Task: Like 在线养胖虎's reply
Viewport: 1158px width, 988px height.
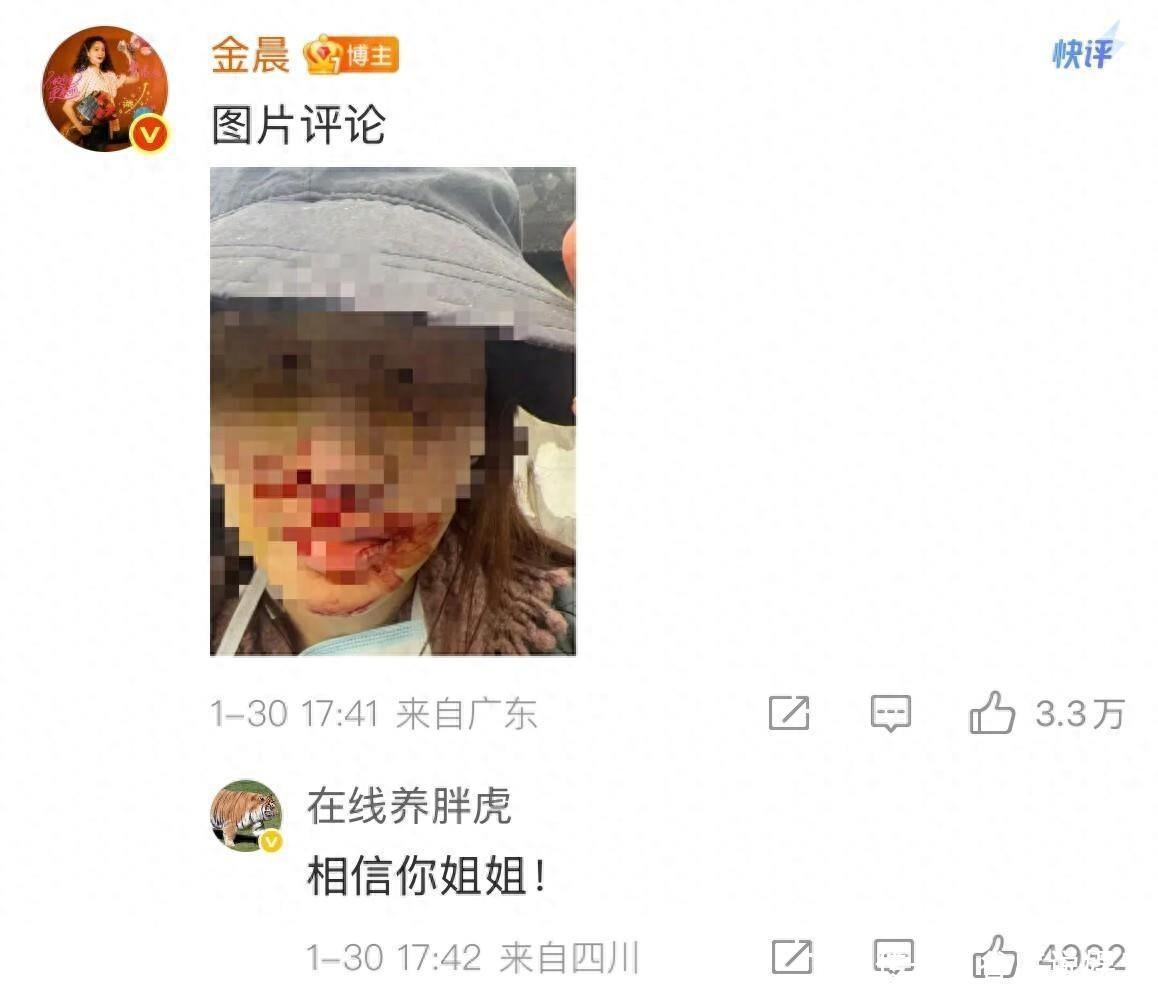Action: click(x=995, y=957)
